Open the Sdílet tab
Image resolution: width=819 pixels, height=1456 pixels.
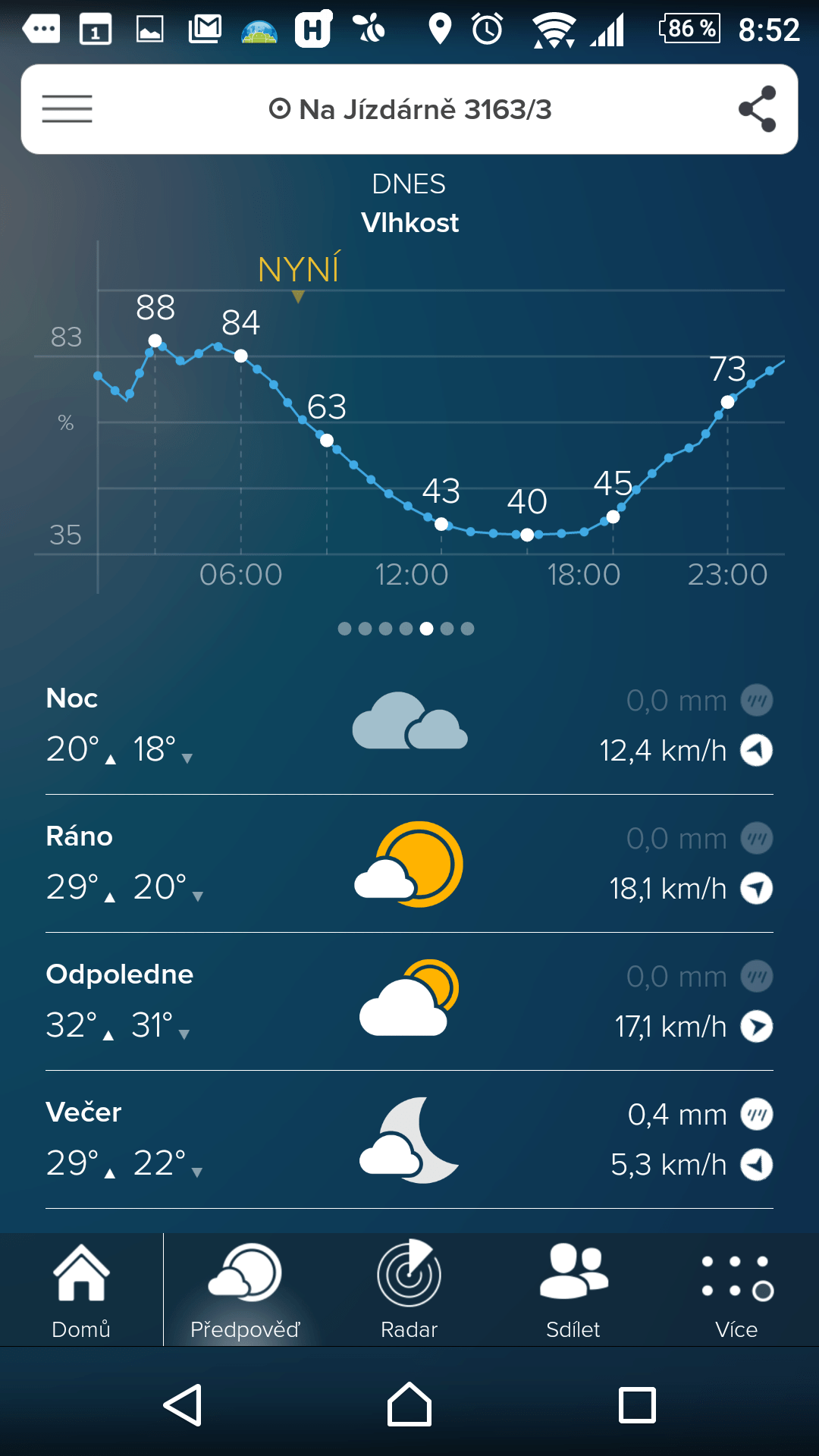573,1291
